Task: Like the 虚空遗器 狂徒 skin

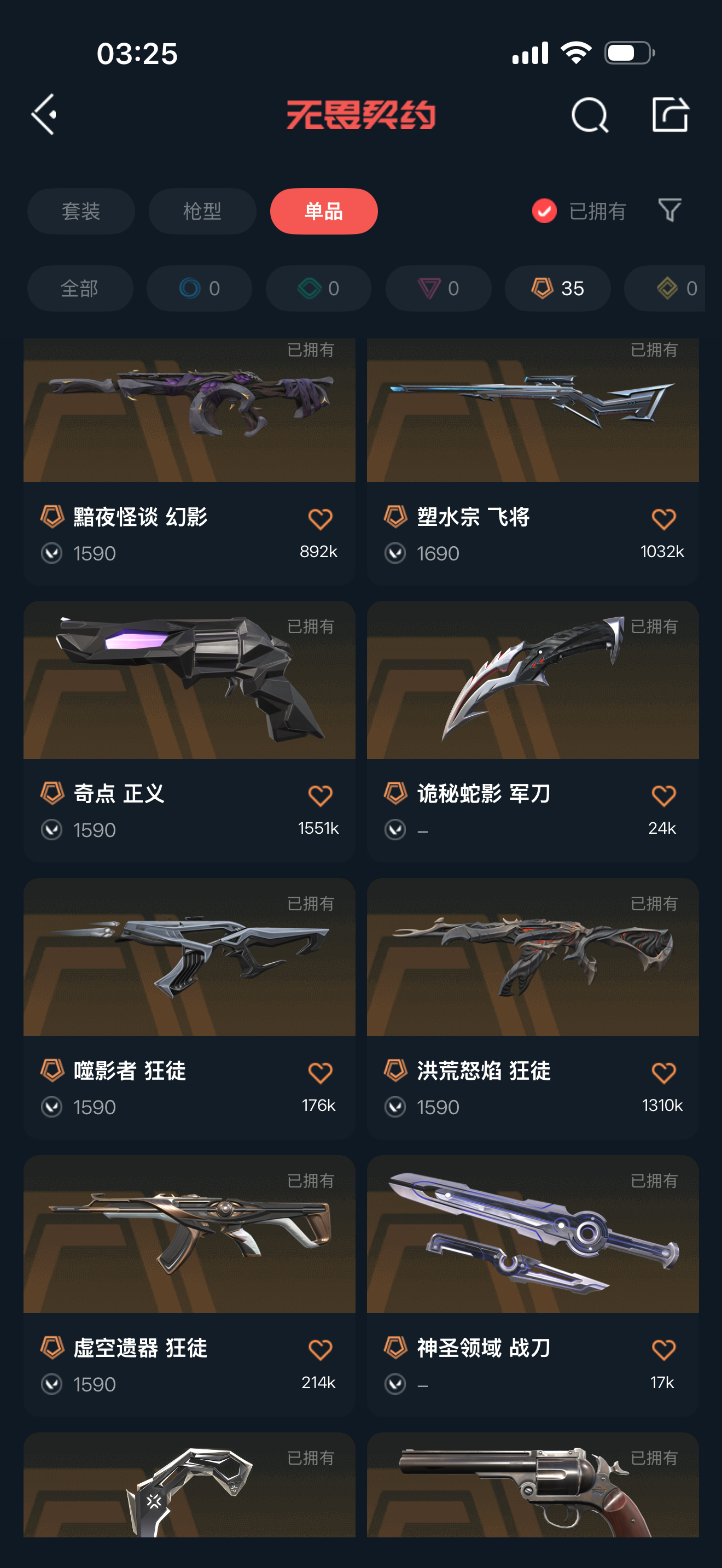Action: coord(320,1349)
